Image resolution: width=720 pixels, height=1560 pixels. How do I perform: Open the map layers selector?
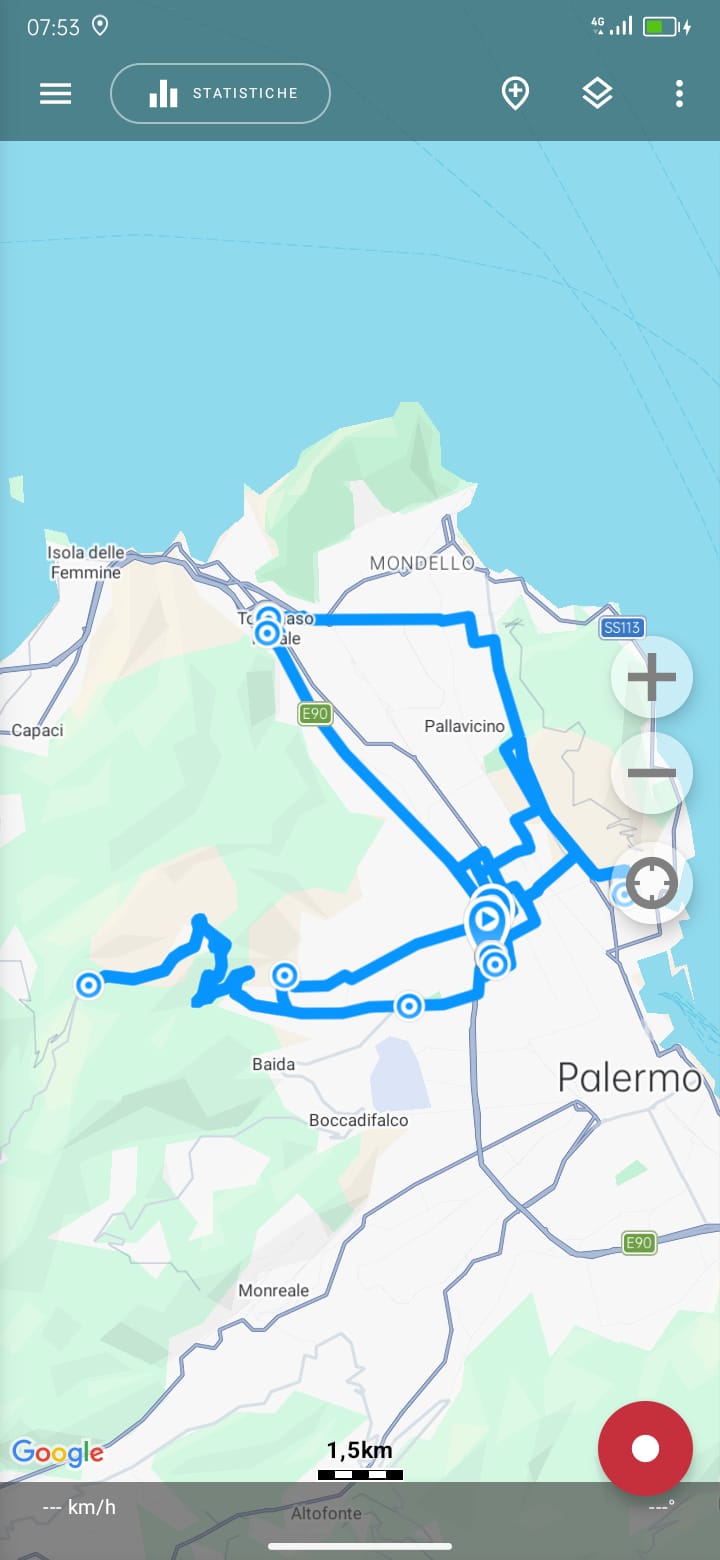pyautogui.click(x=597, y=94)
